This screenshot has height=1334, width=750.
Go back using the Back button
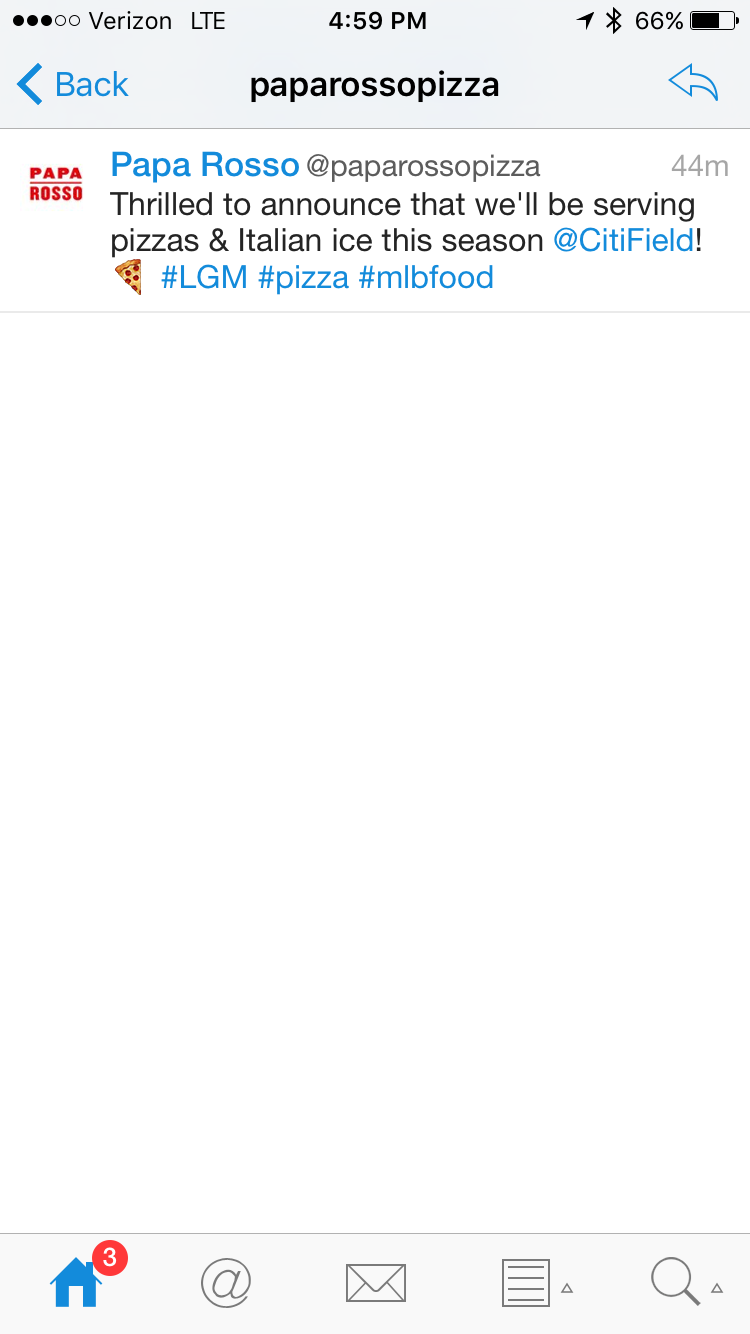coord(73,85)
